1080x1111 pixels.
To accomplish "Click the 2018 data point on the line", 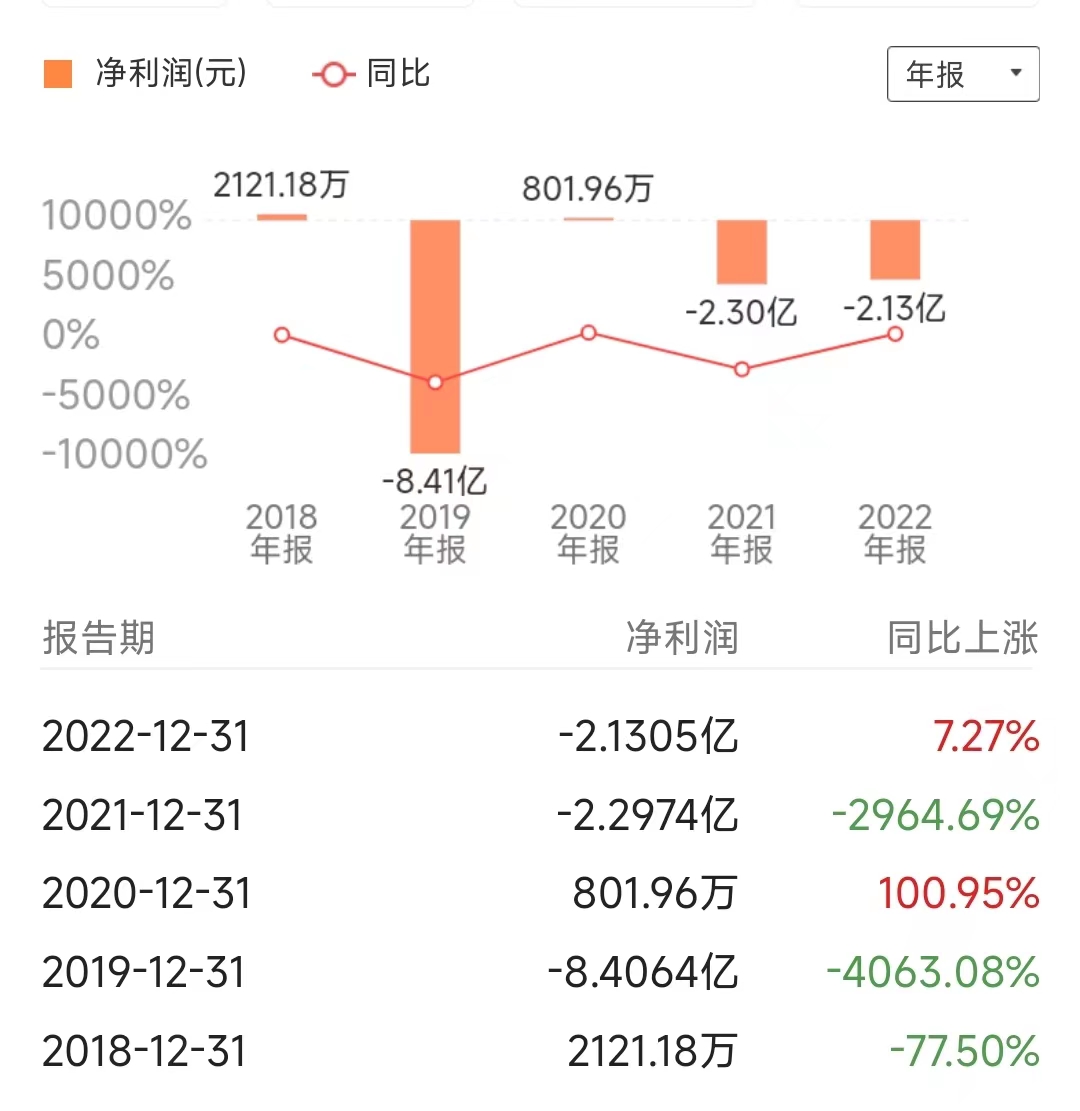I will click(282, 335).
